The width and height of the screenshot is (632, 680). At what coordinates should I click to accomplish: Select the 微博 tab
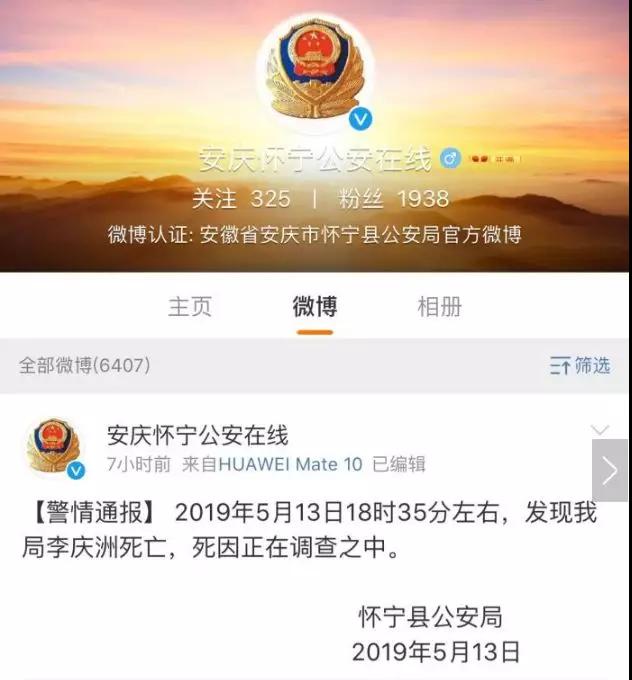(x=314, y=307)
